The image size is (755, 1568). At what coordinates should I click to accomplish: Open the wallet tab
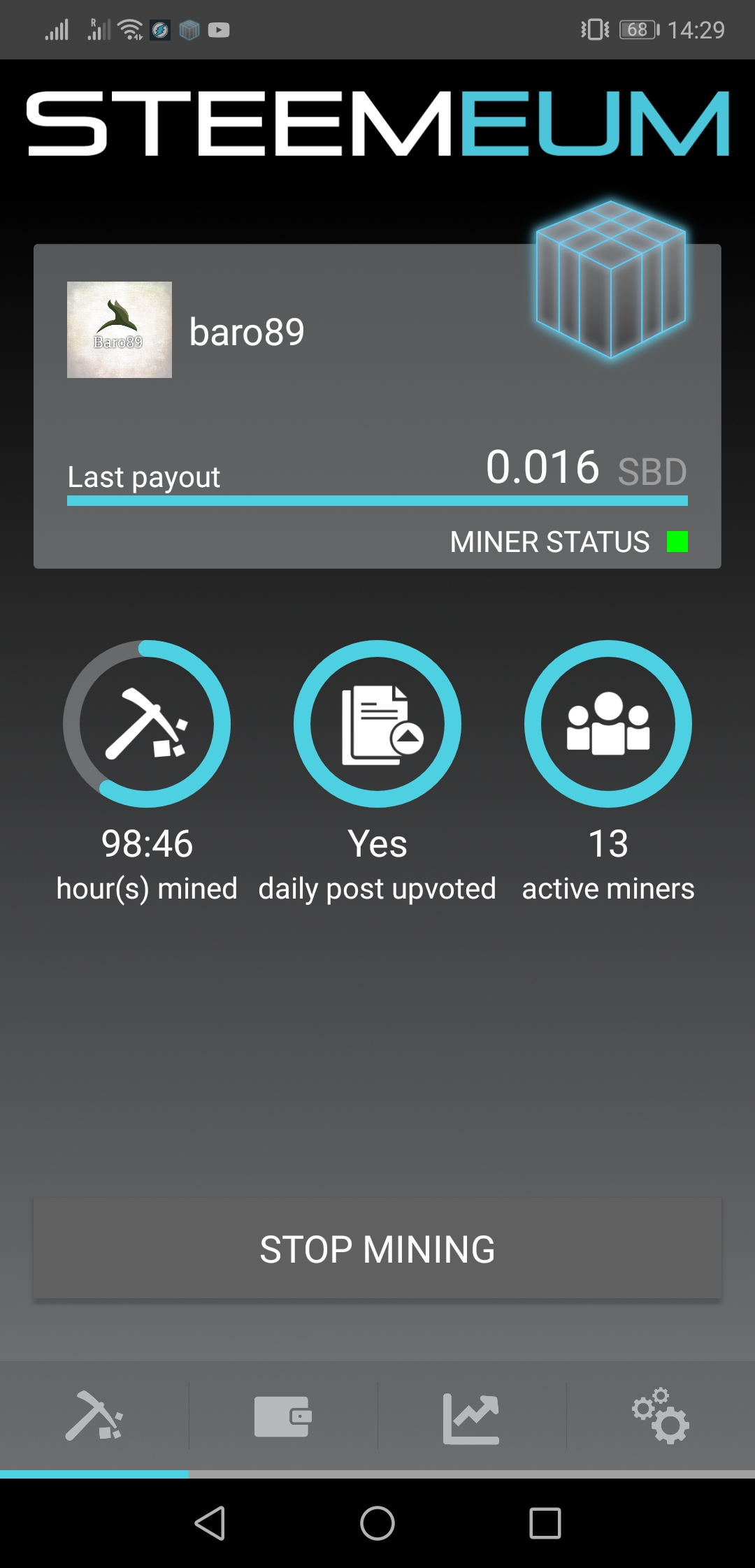[x=283, y=1416]
